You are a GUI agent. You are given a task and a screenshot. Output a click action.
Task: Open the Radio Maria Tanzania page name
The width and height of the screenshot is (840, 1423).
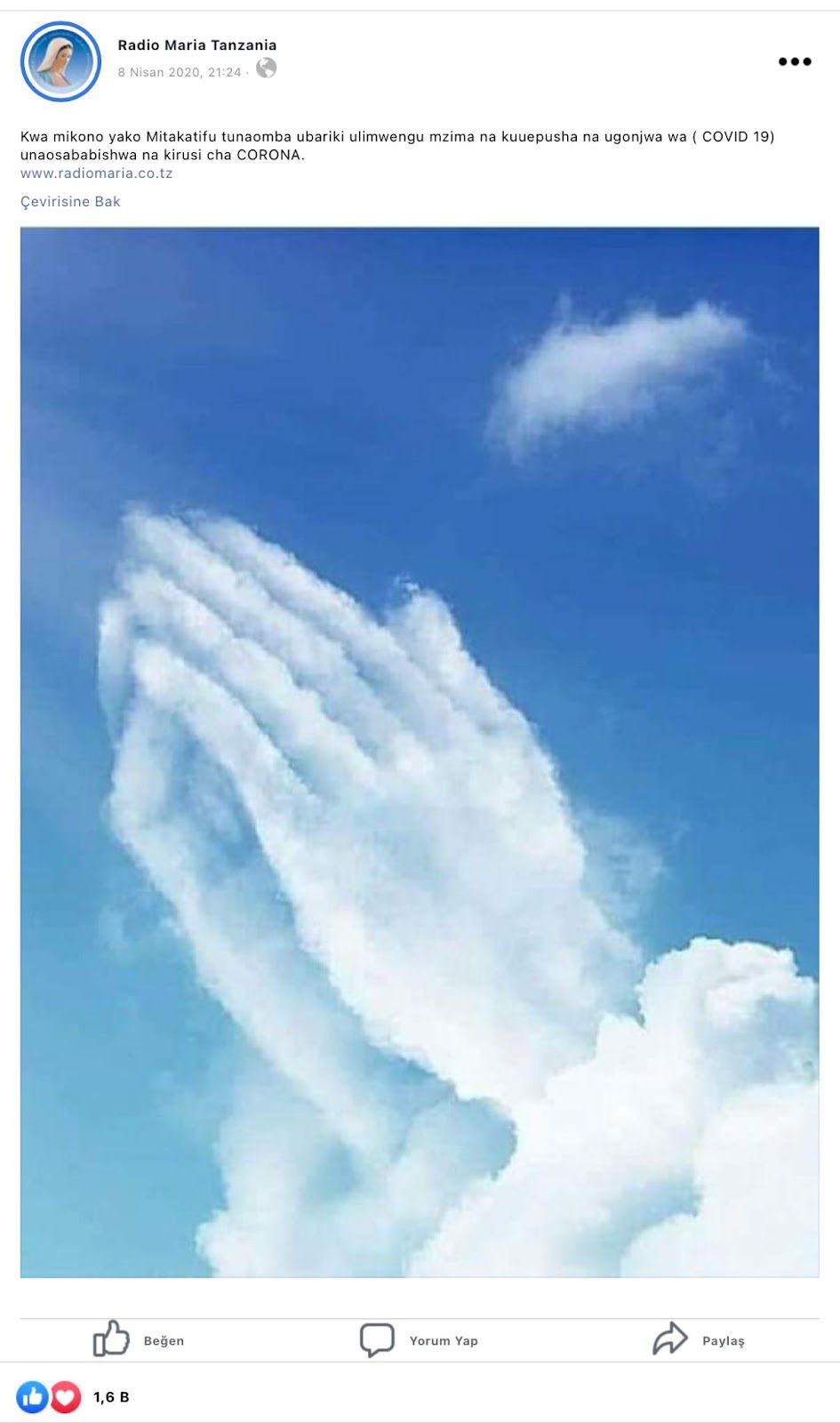pyautogui.click(x=196, y=45)
